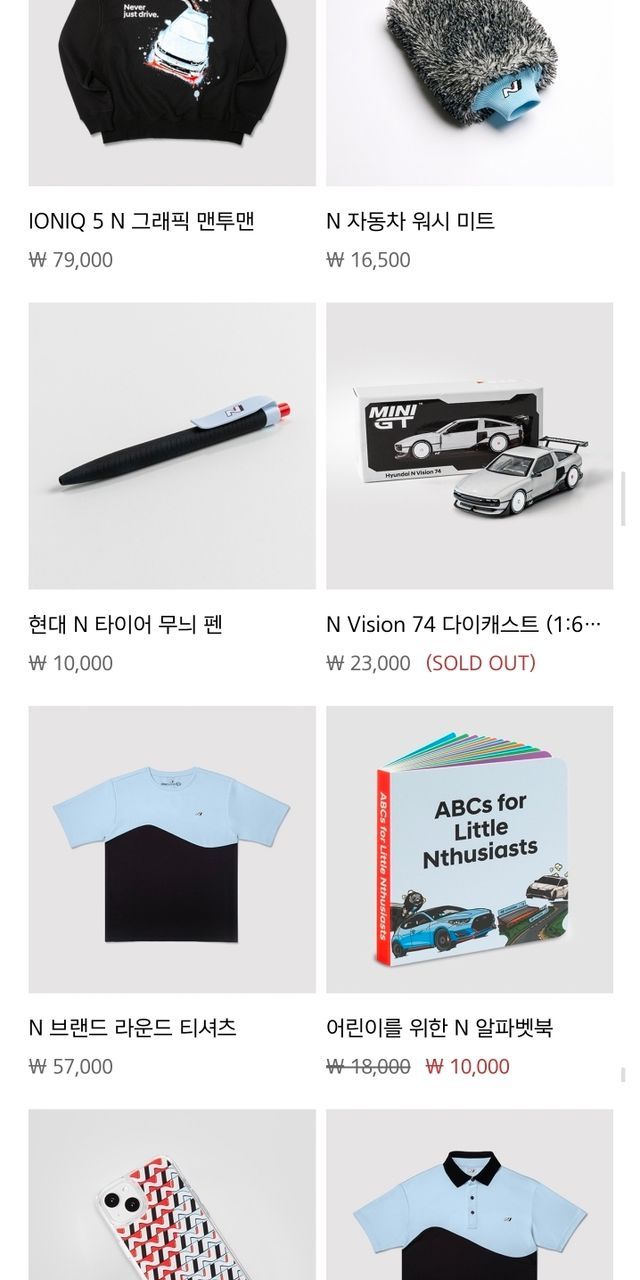Open the blue and black polo shirt
The image size is (640, 1280).
point(469,1195)
